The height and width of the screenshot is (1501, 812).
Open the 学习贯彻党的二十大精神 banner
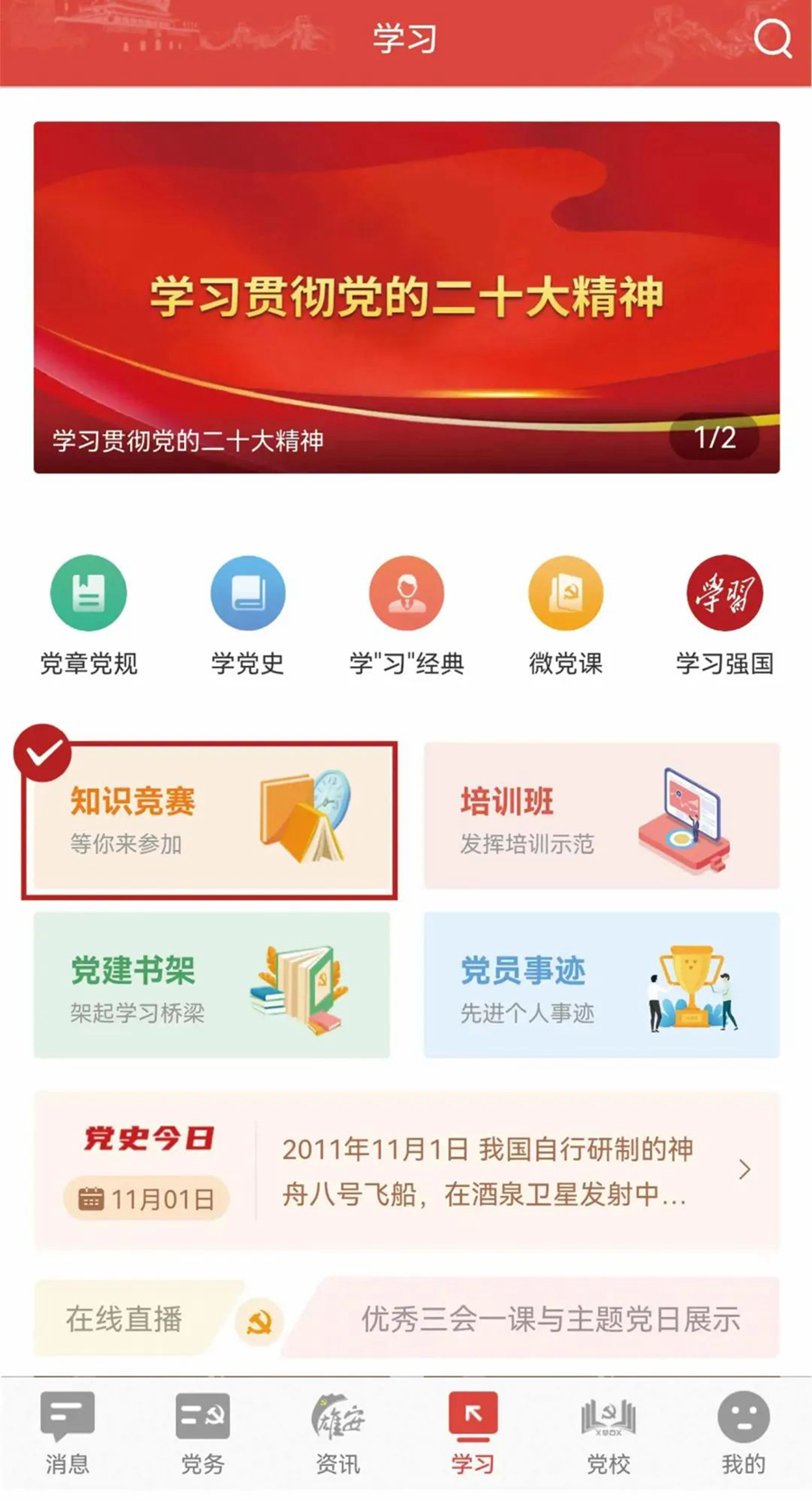coord(406,297)
